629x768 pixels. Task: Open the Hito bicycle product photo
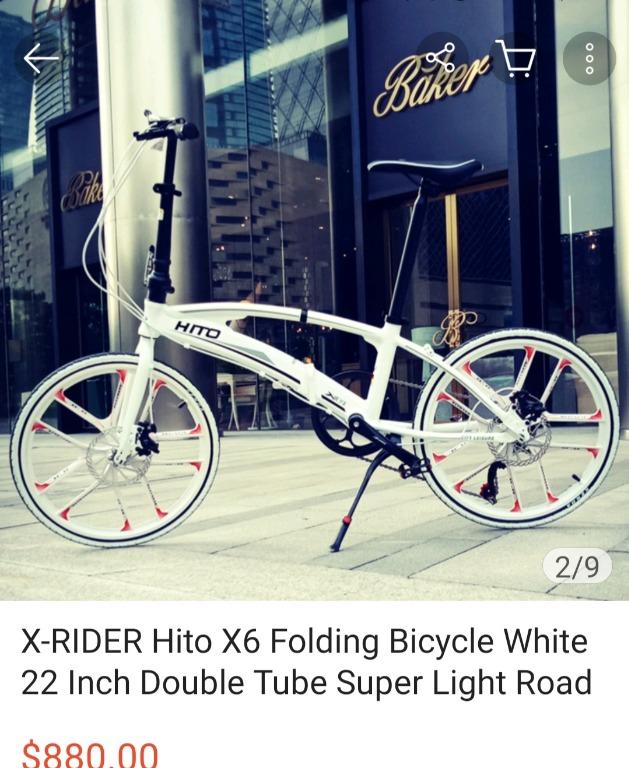pos(314,330)
